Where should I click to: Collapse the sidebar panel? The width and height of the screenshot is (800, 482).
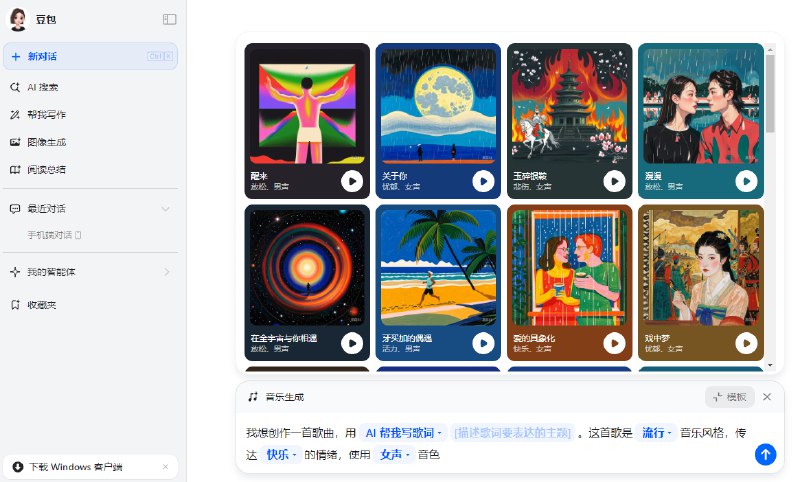tap(169, 19)
